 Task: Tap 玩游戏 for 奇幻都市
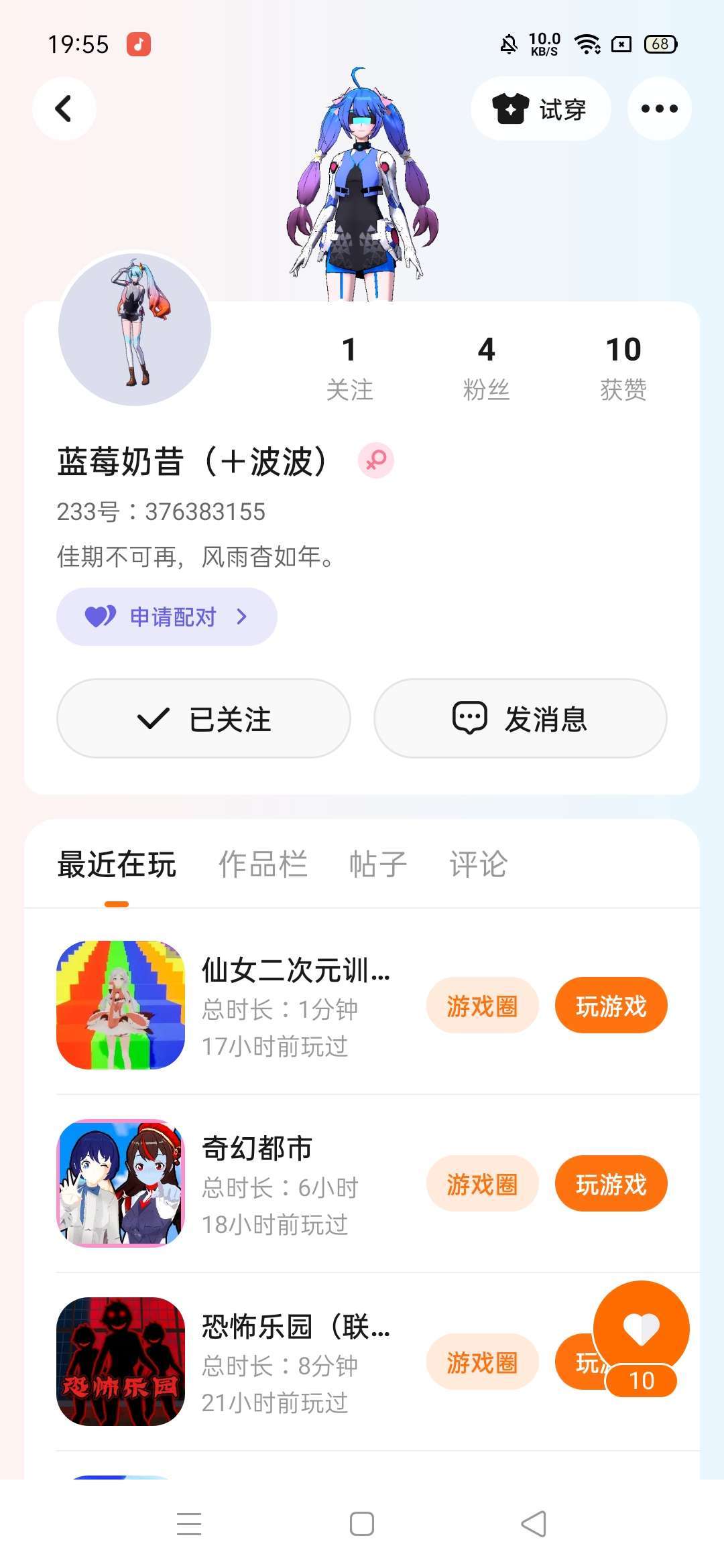(x=611, y=1184)
